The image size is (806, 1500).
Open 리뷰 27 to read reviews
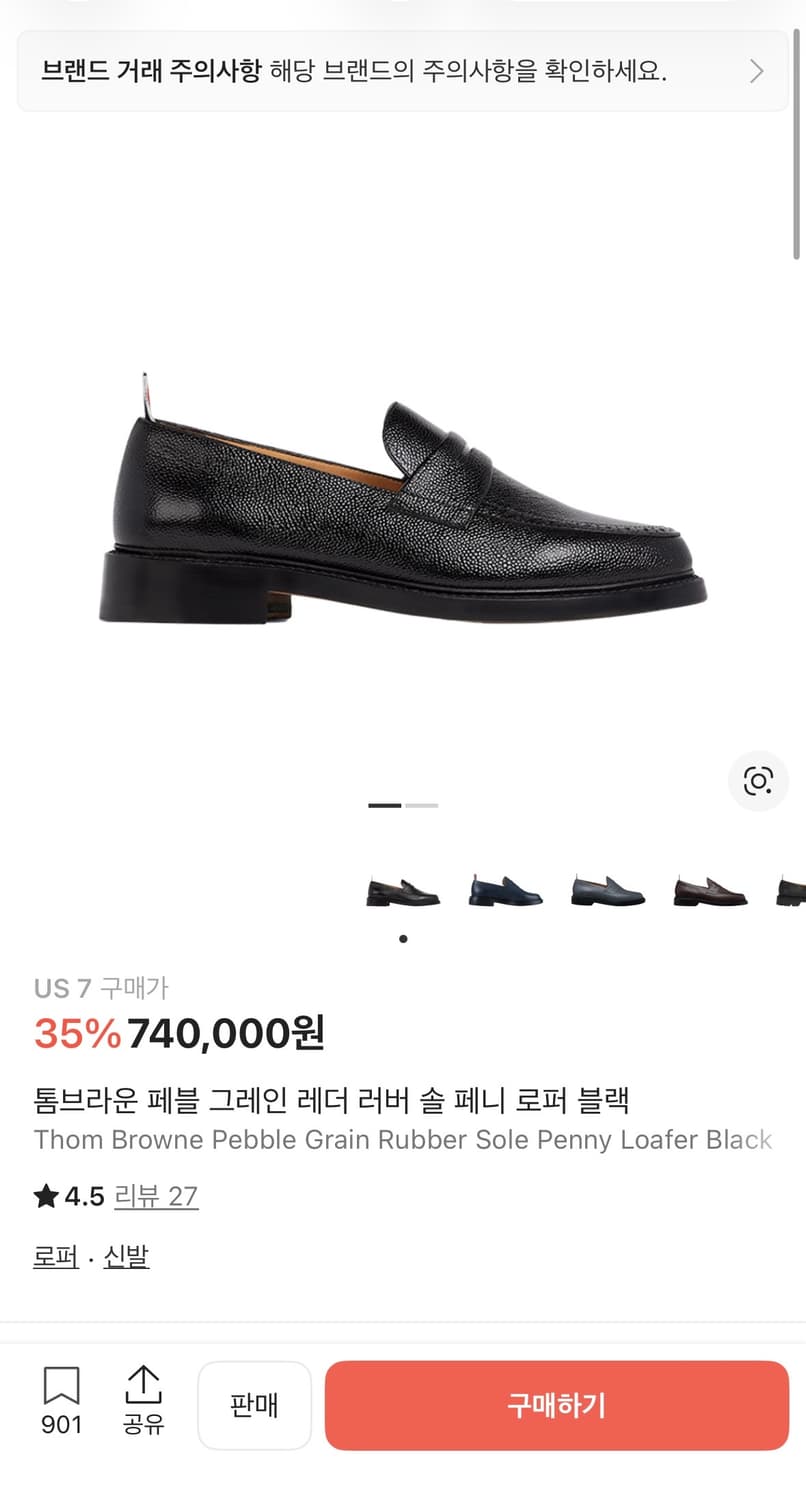coord(157,1196)
